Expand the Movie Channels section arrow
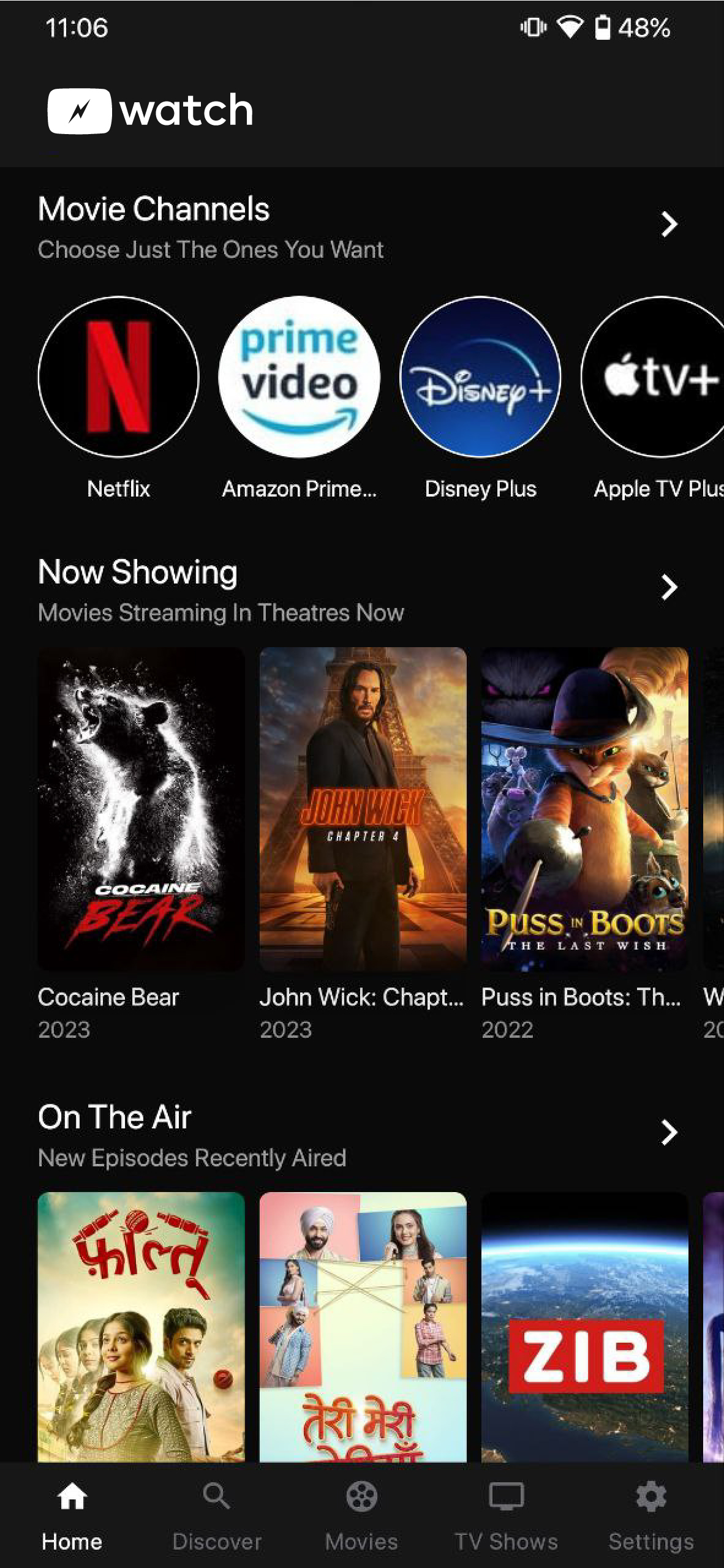 [x=669, y=225]
